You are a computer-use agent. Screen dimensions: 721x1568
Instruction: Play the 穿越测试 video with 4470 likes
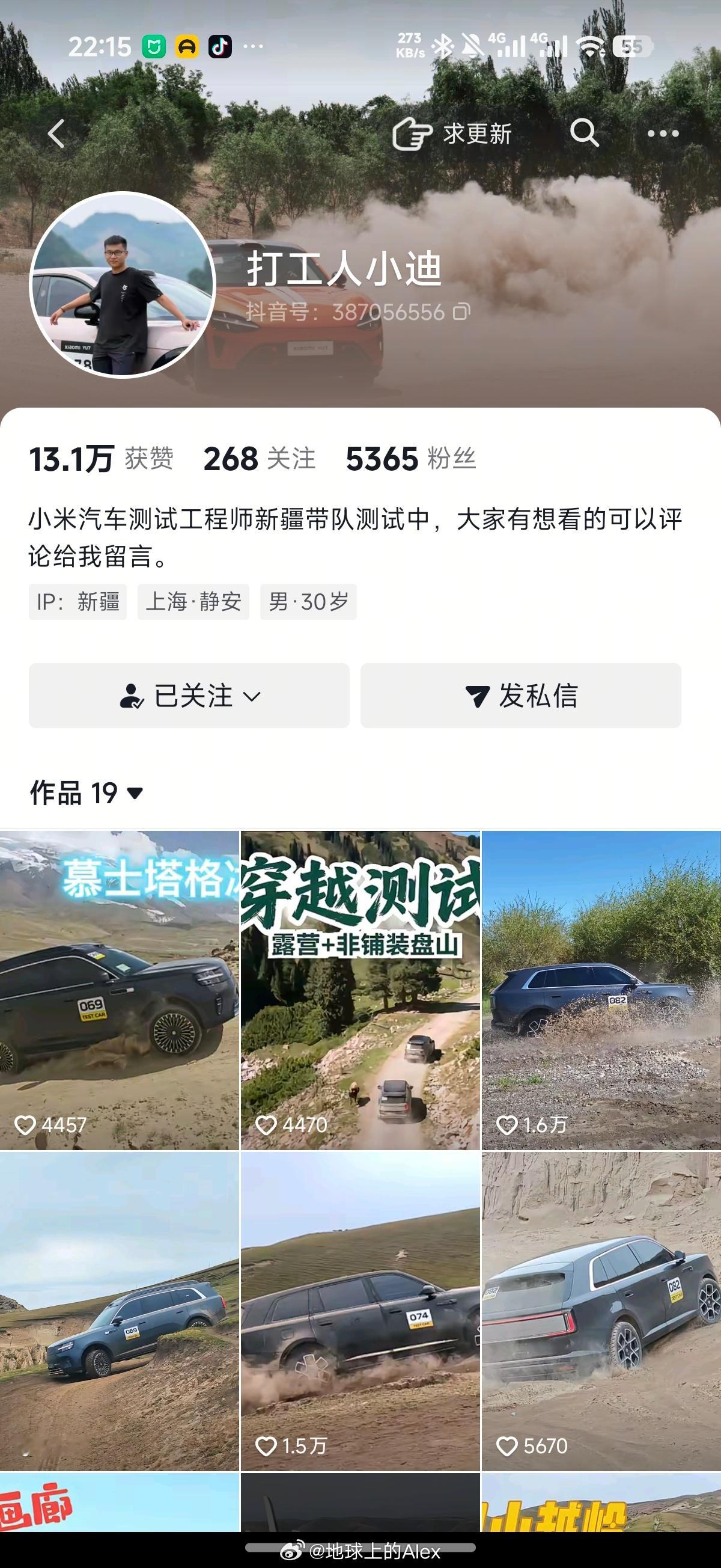[x=360, y=990]
